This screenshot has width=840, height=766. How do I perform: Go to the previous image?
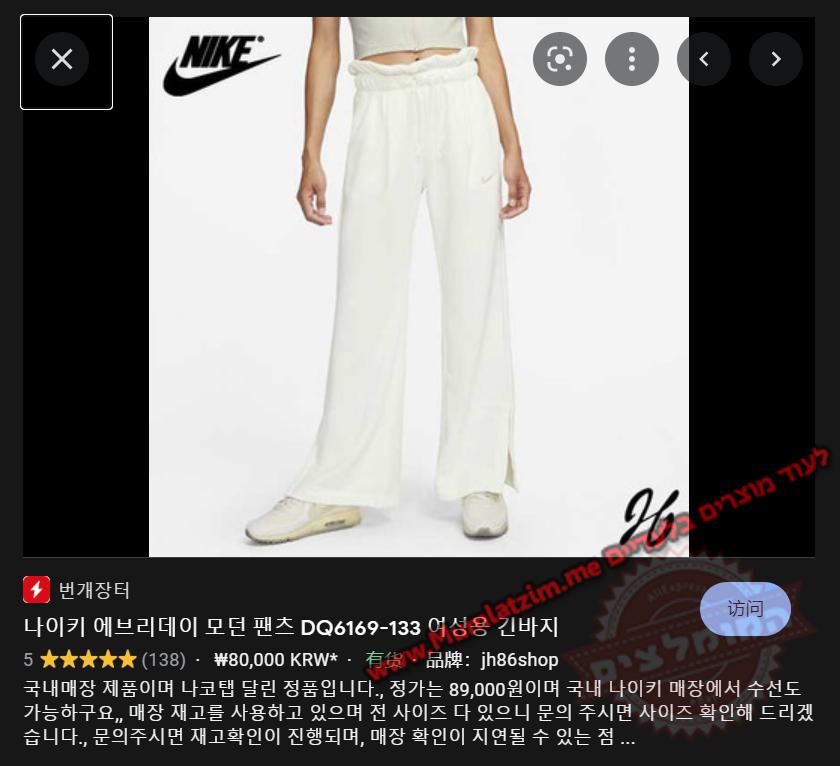click(704, 59)
